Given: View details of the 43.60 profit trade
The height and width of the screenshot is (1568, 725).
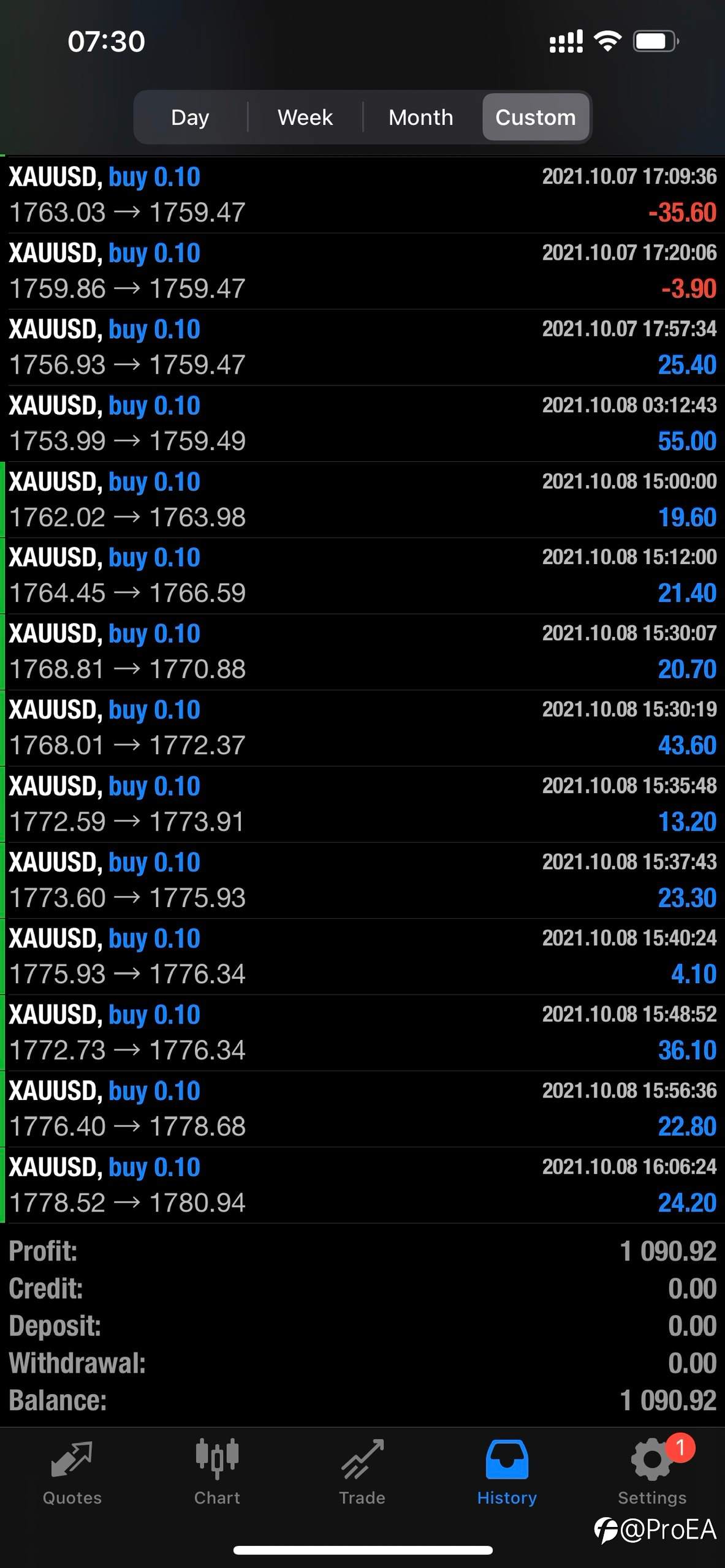Looking at the screenshot, I should point(362,728).
